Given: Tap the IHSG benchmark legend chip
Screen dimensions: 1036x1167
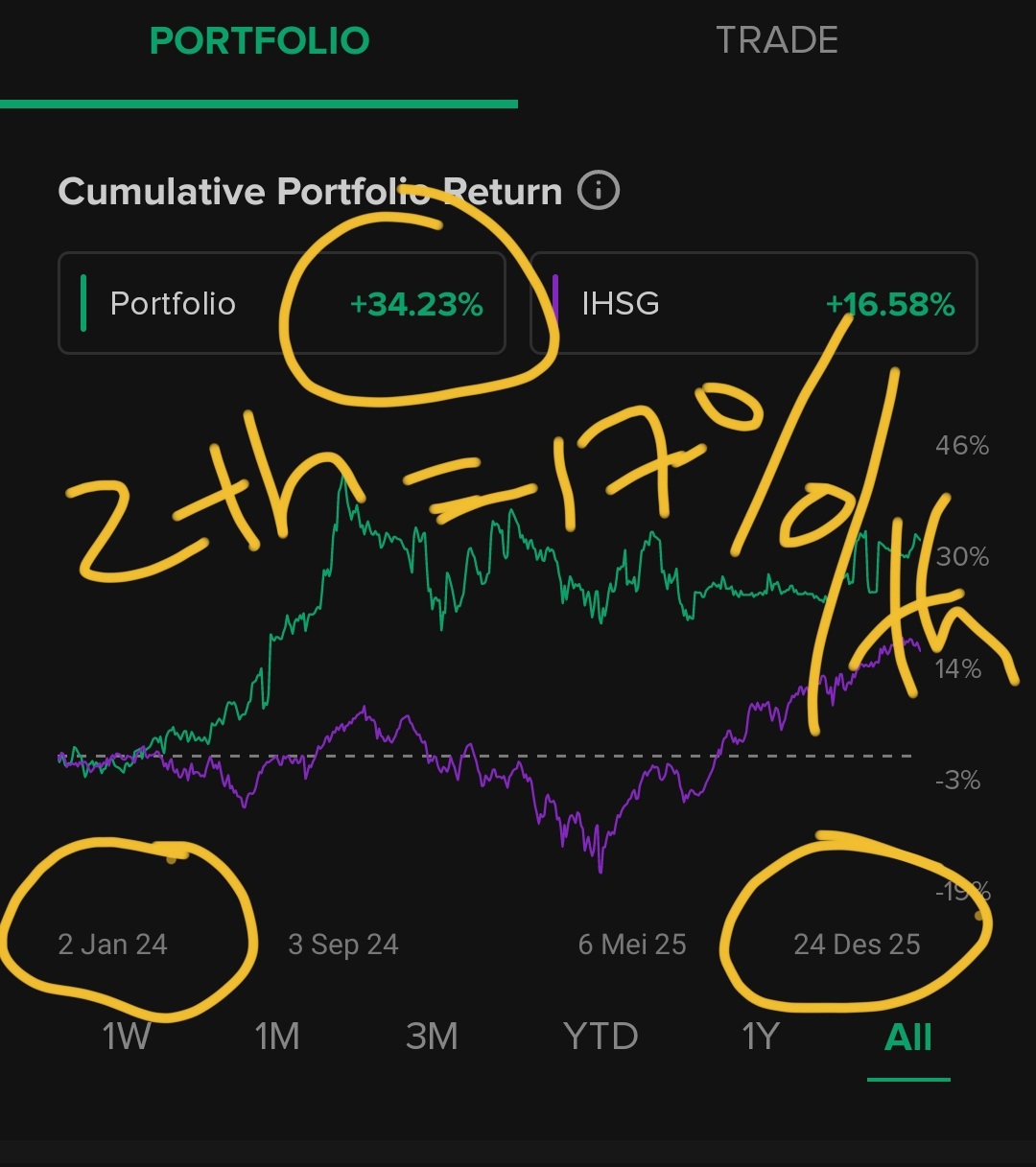Looking at the screenshot, I should pos(753,304).
